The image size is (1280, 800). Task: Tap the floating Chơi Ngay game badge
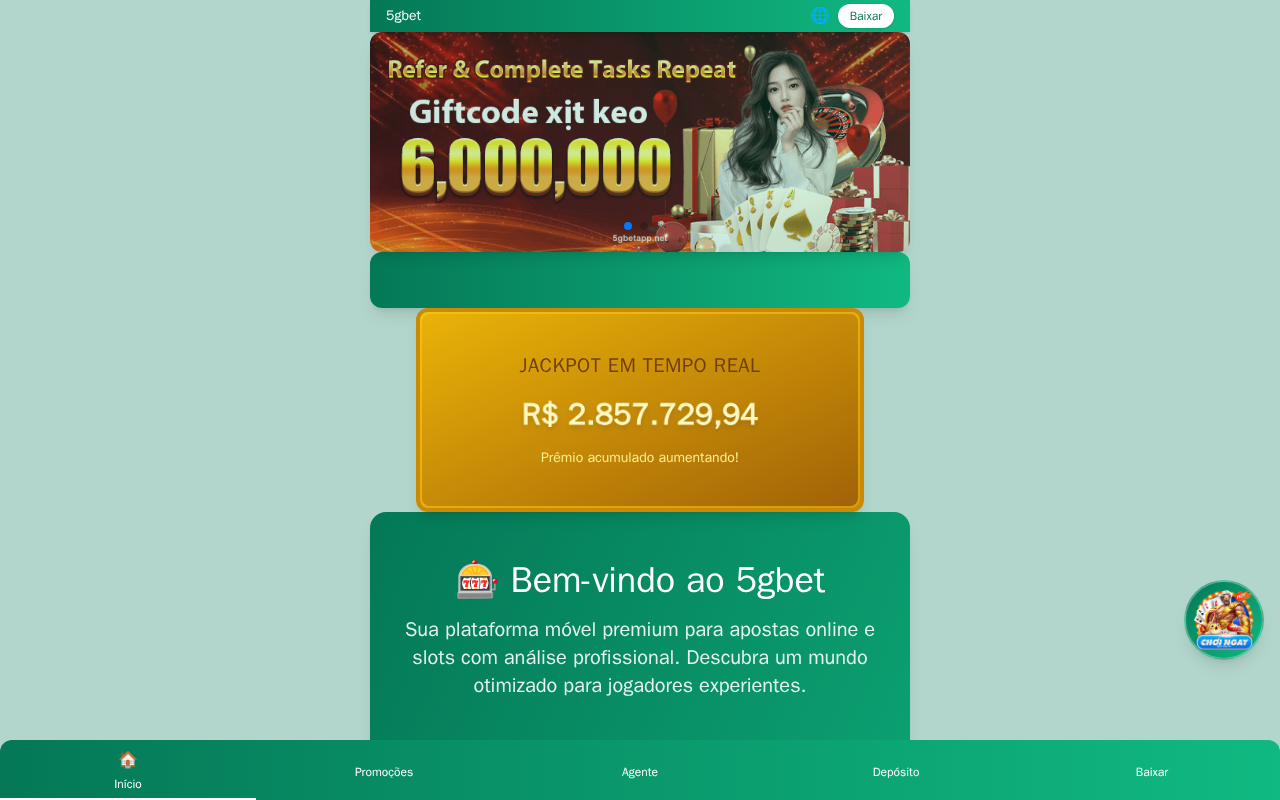(x=1224, y=620)
